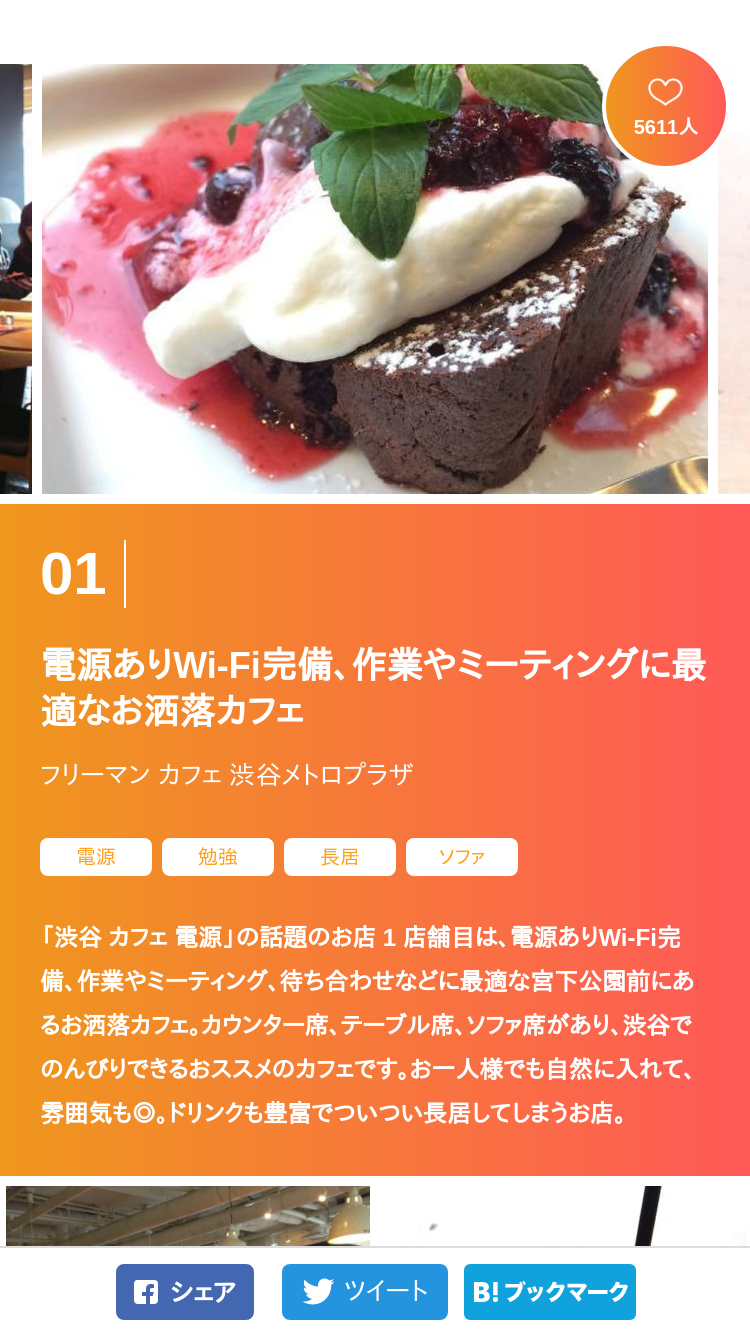Viewport: 750px width, 1334px height.
Task: Share the article on Facebook via シェア
Action: pos(185,1292)
